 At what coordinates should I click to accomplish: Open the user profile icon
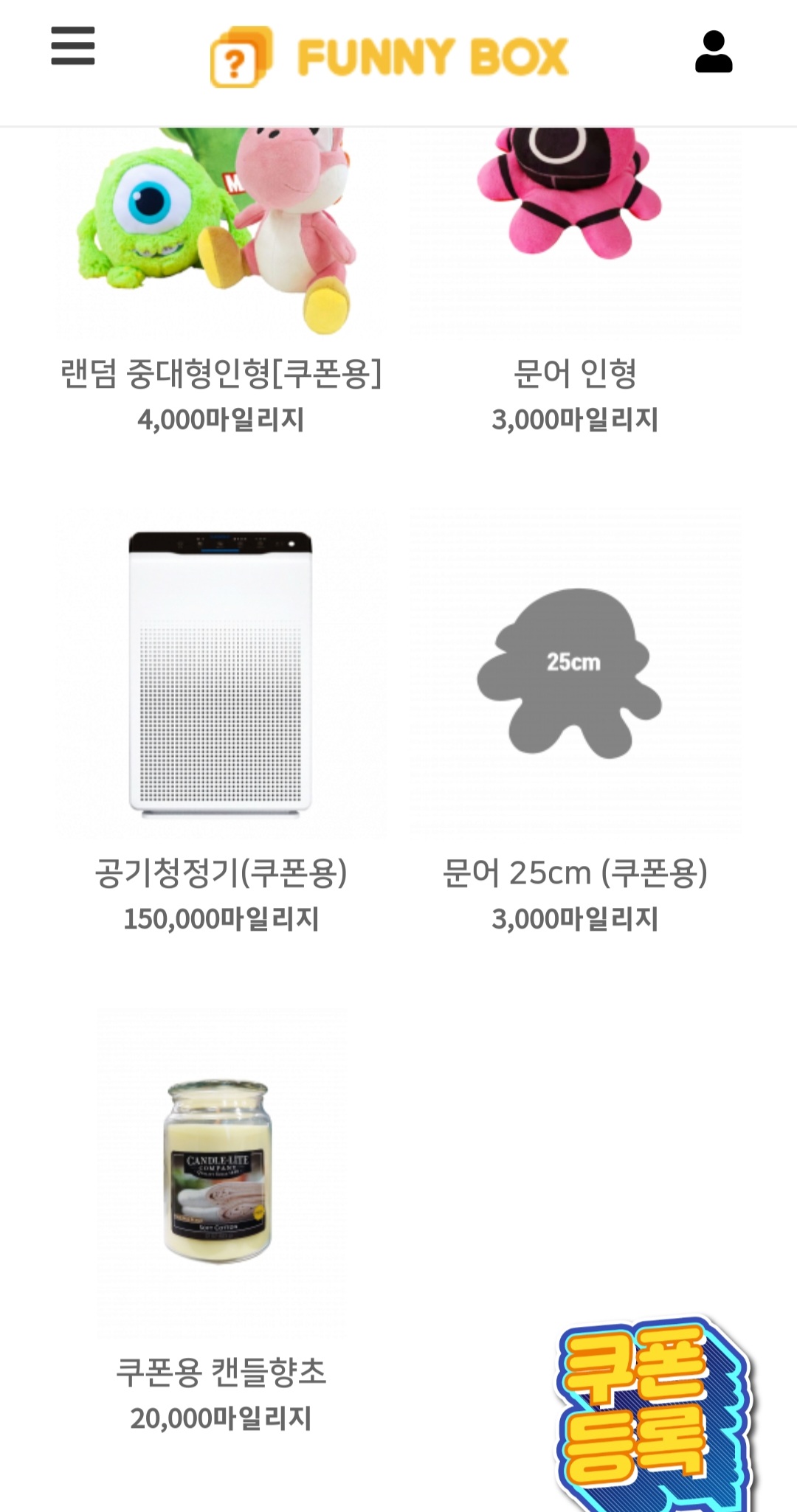tap(713, 52)
